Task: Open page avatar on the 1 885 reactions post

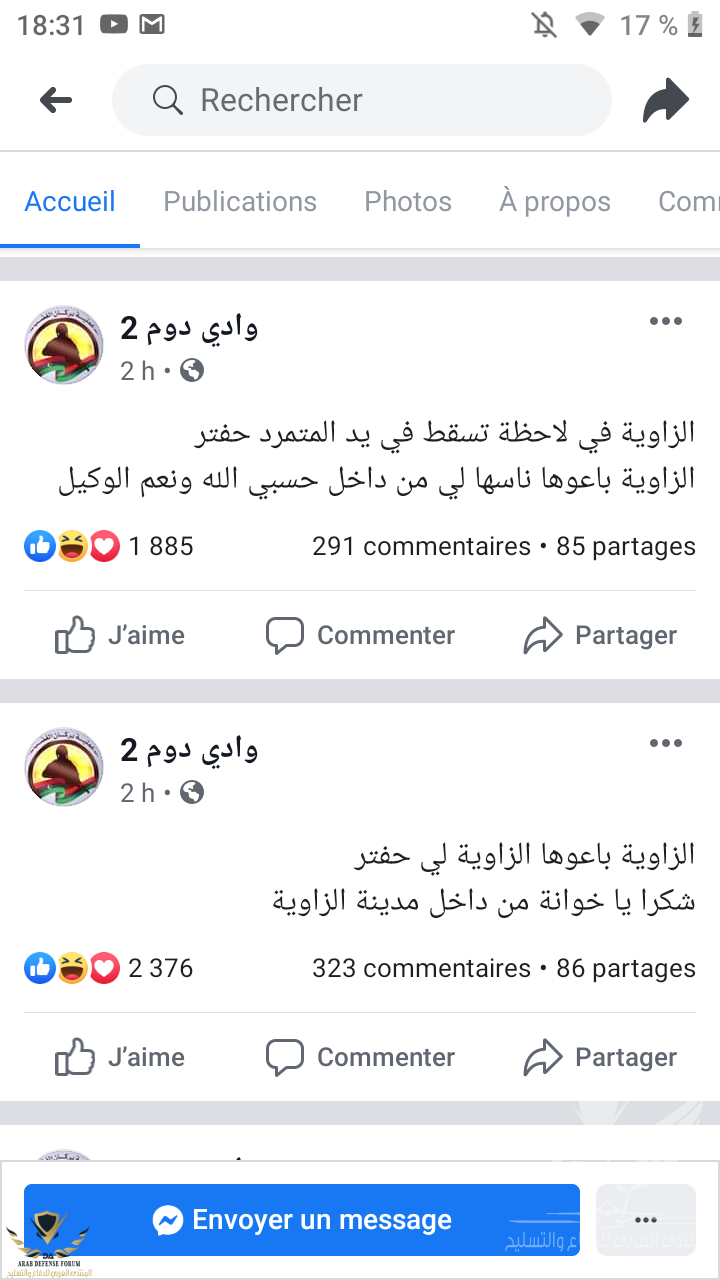Action: pos(64,345)
